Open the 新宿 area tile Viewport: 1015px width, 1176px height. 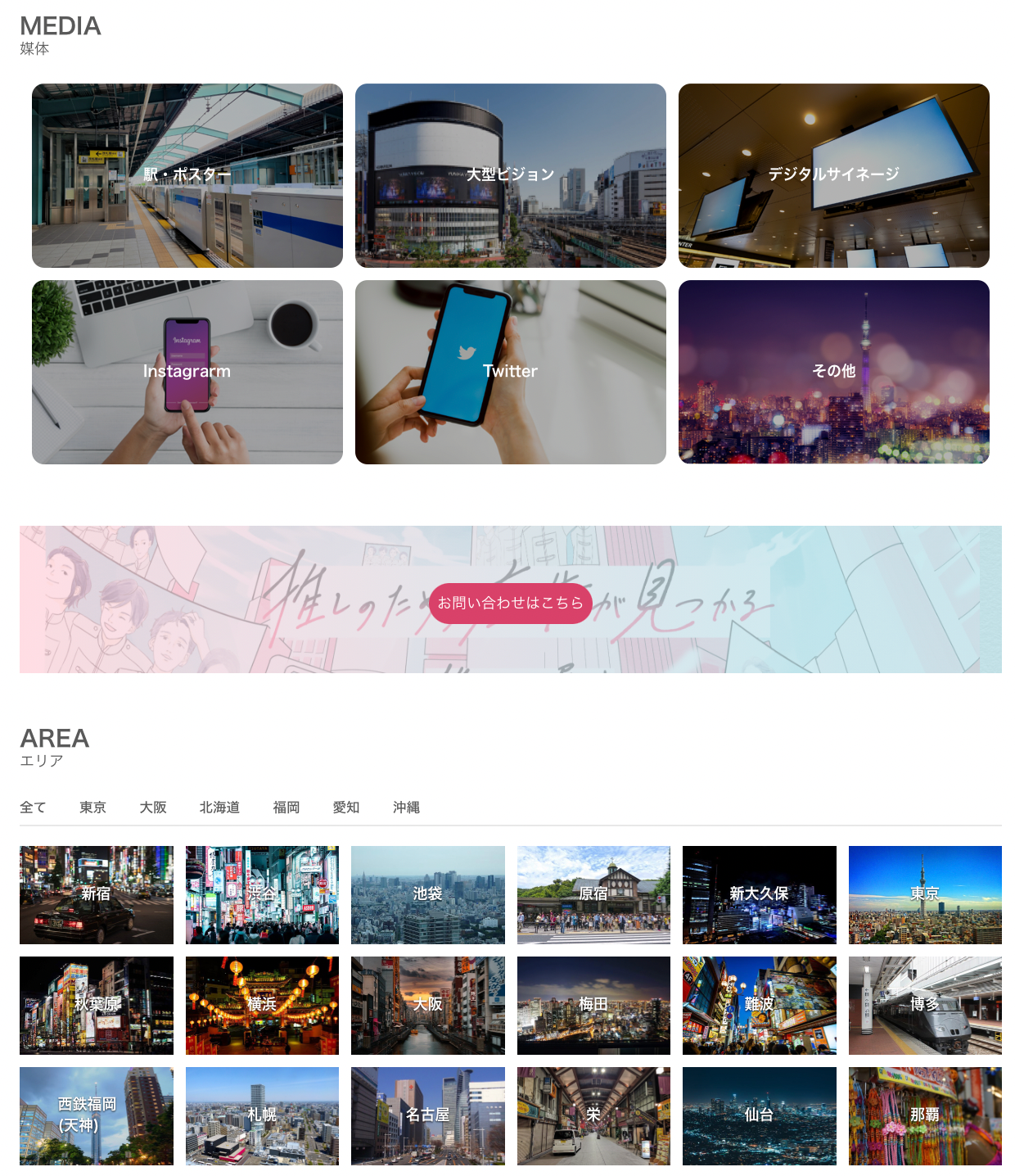click(x=97, y=894)
